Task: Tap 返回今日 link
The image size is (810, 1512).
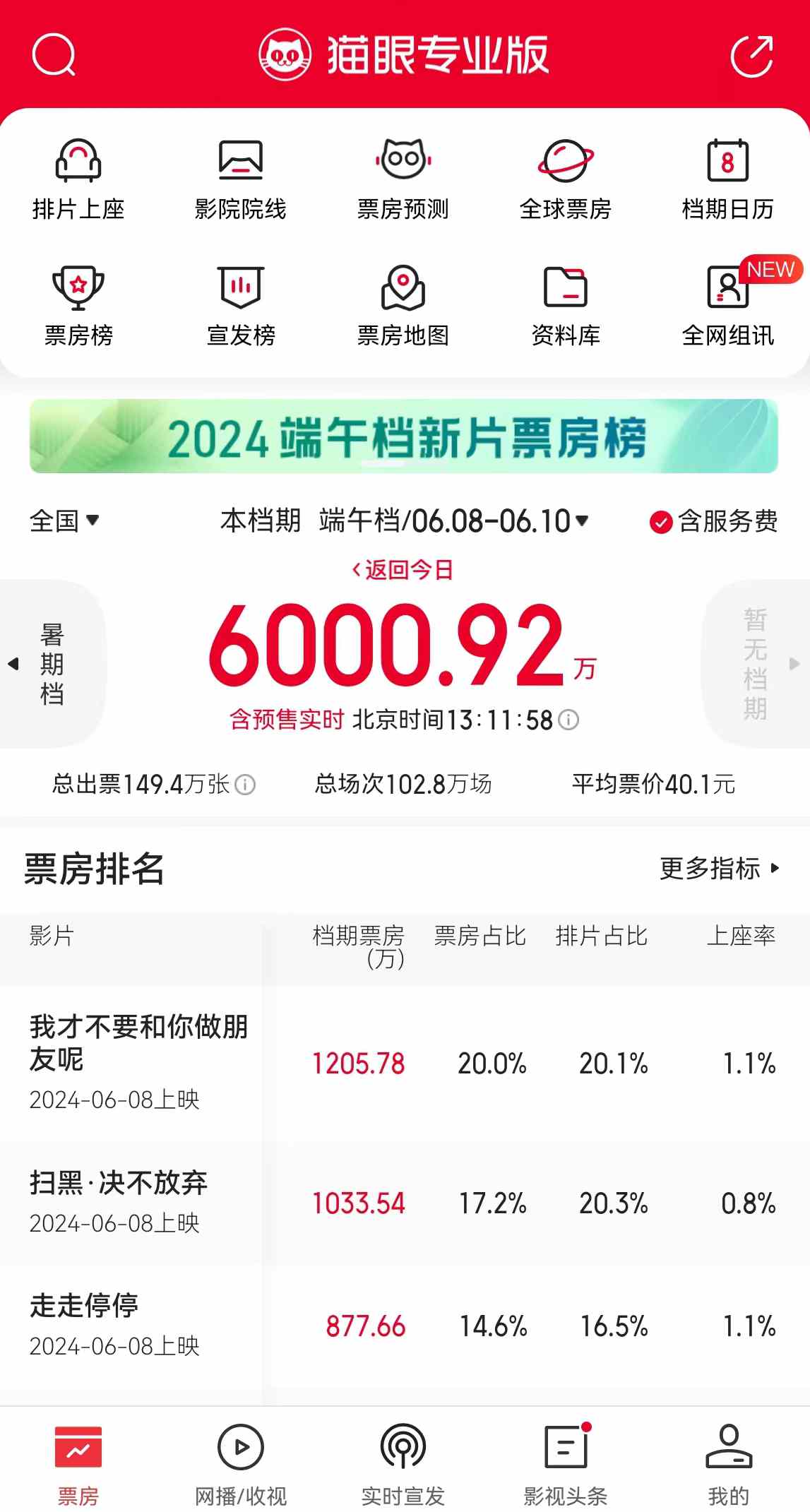Action: tap(403, 569)
